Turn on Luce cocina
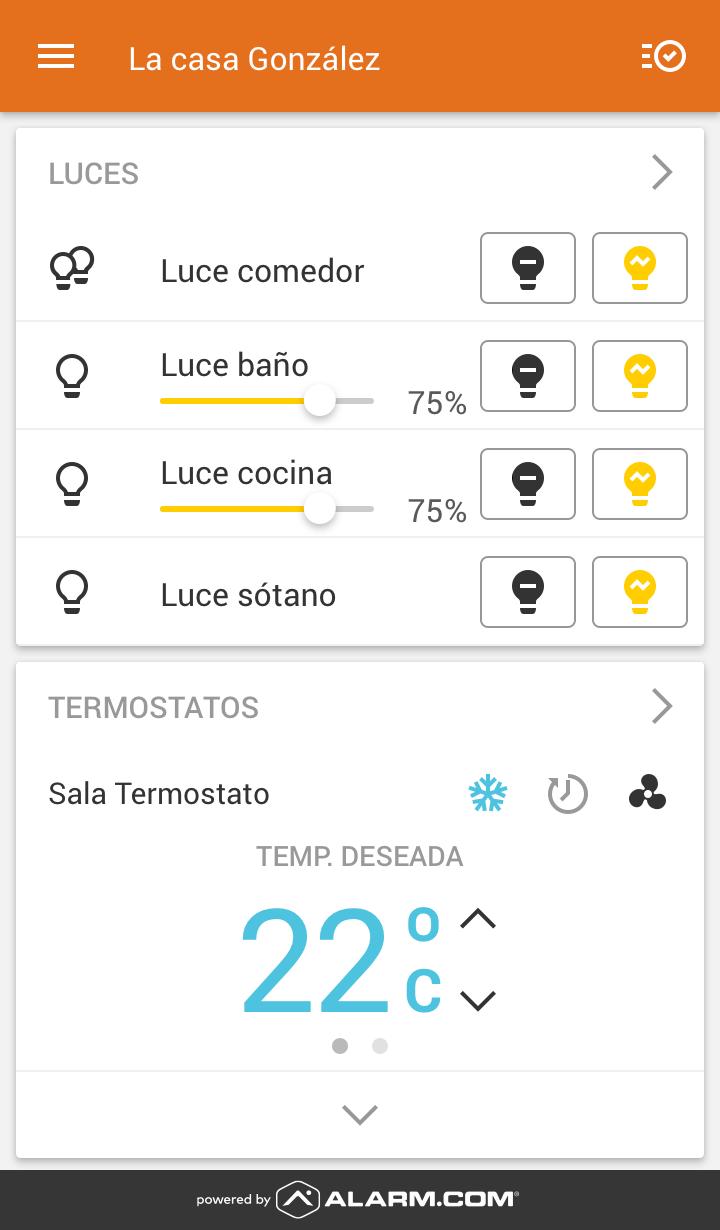This screenshot has height=1230, width=720. tap(640, 484)
